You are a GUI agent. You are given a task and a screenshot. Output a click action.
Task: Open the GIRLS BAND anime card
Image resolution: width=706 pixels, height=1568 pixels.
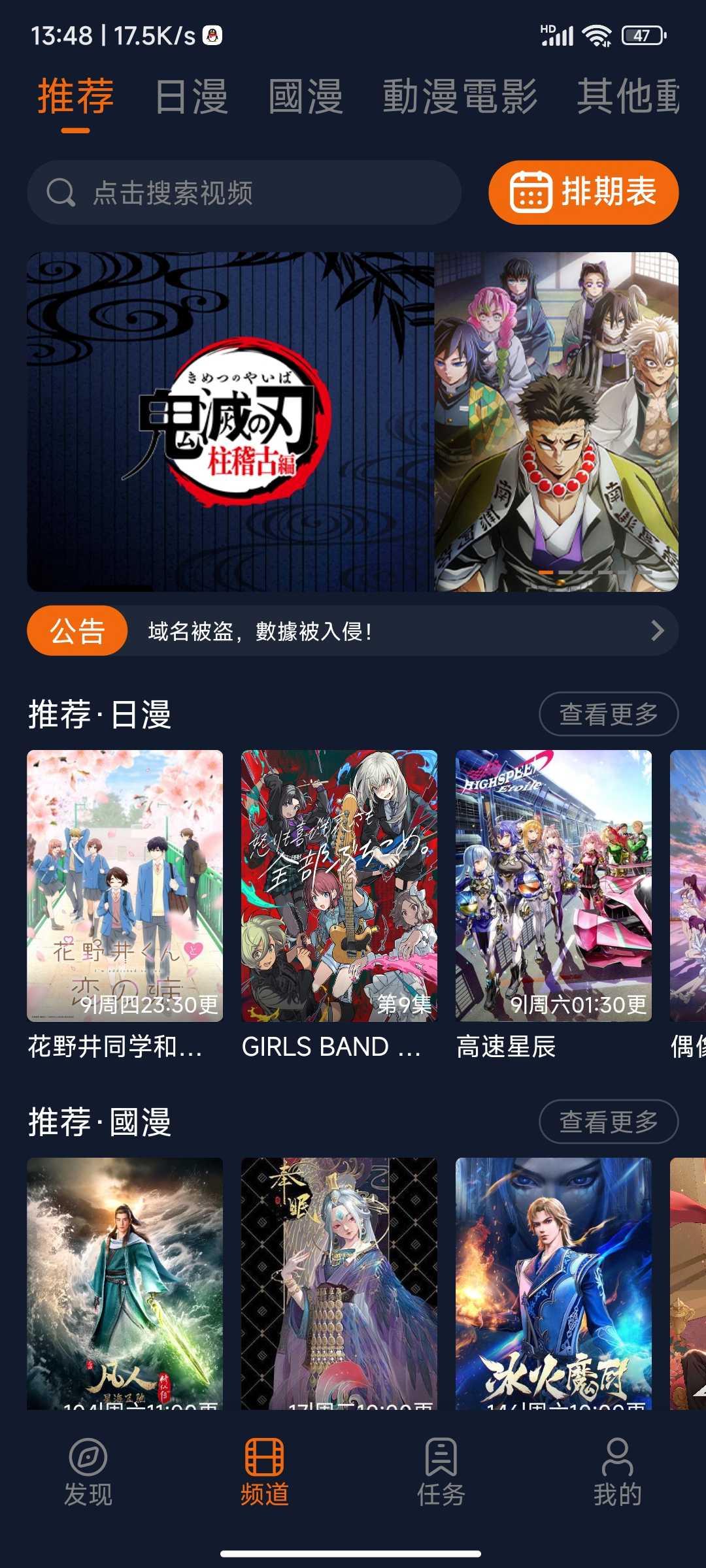[x=339, y=885]
